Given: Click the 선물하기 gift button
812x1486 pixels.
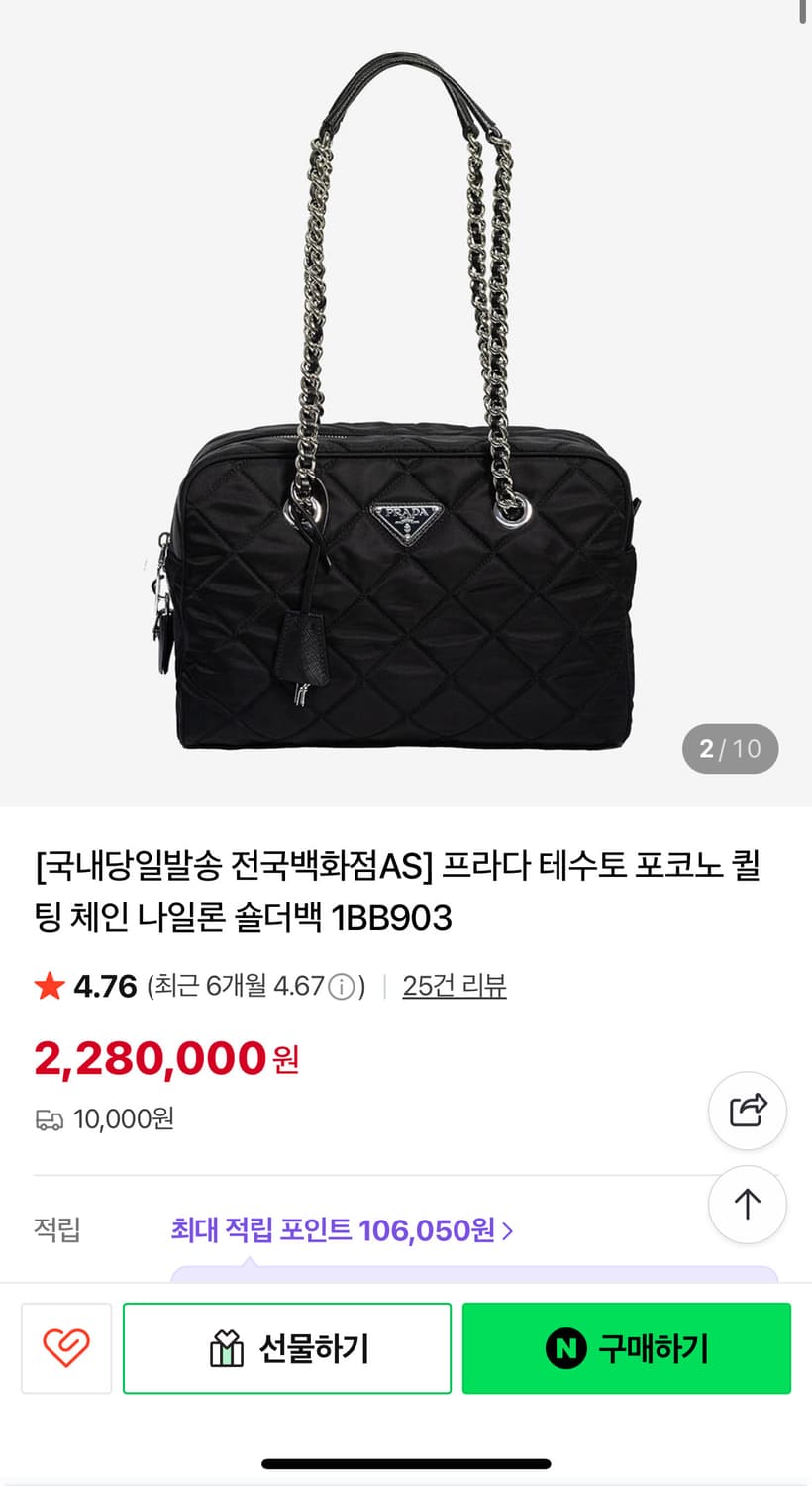Looking at the screenshot, I should [x=287, y=1347].
